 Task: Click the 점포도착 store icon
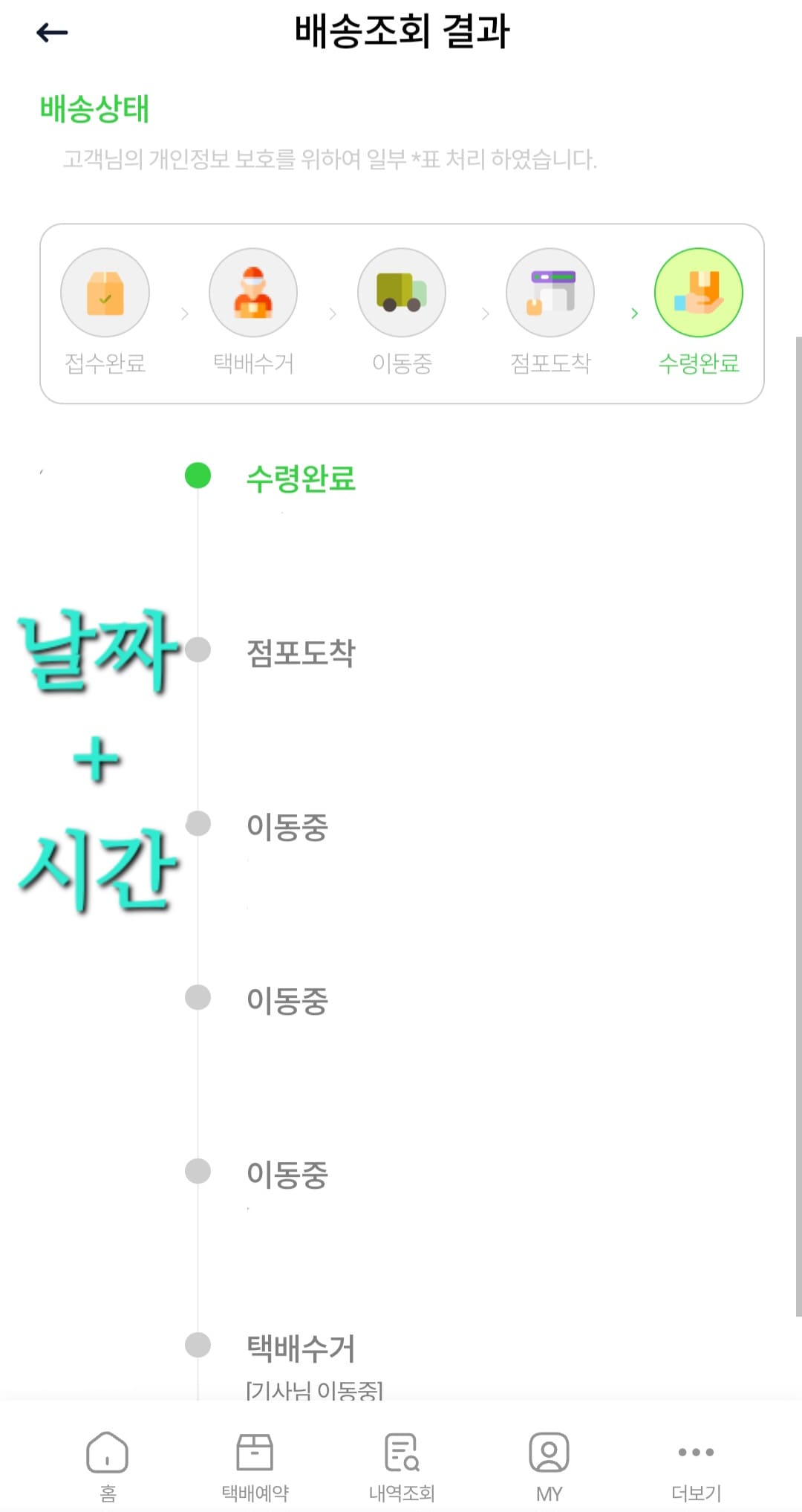pos(550,292)
